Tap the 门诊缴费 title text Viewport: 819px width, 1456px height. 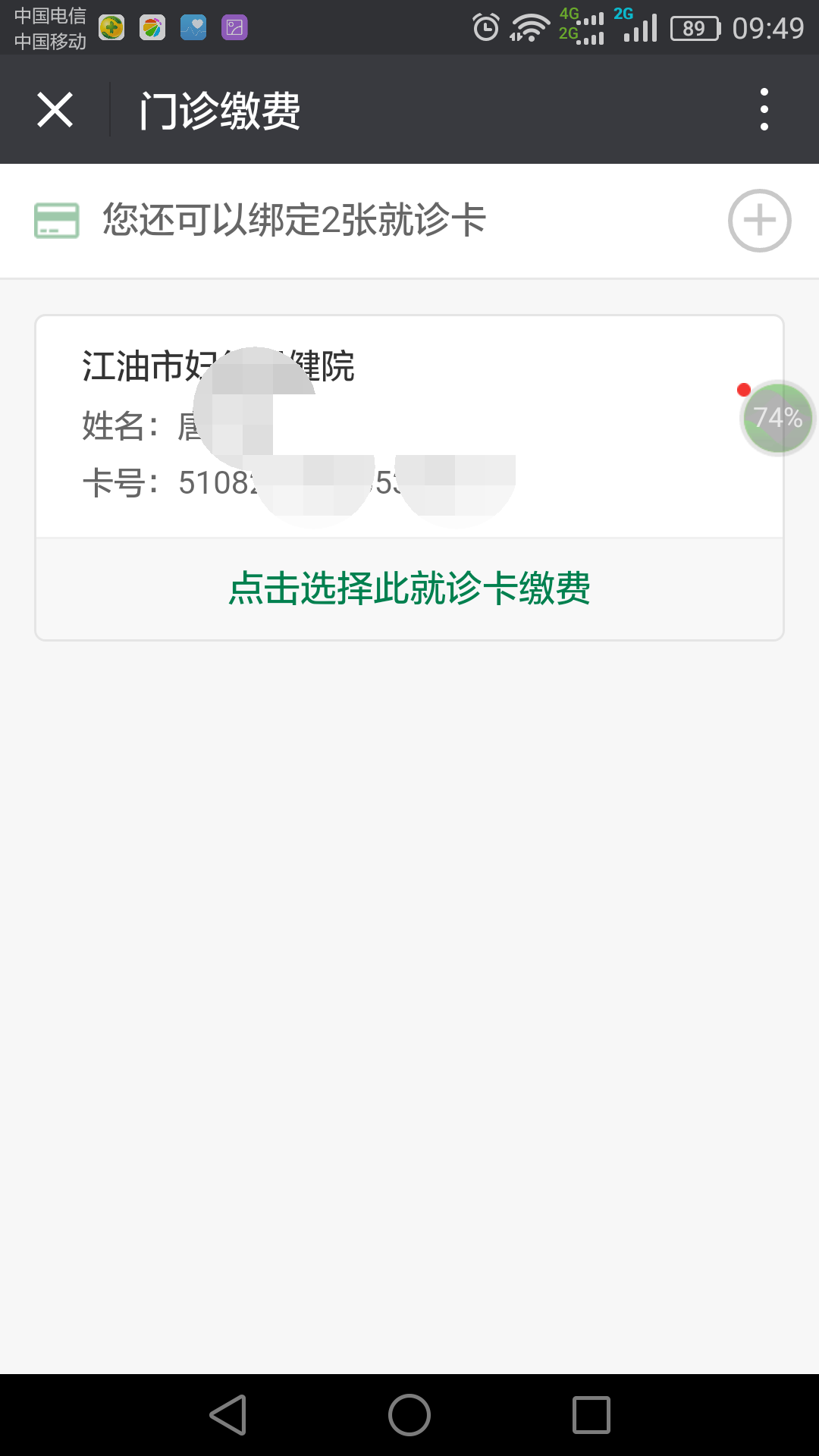point(221,108)
